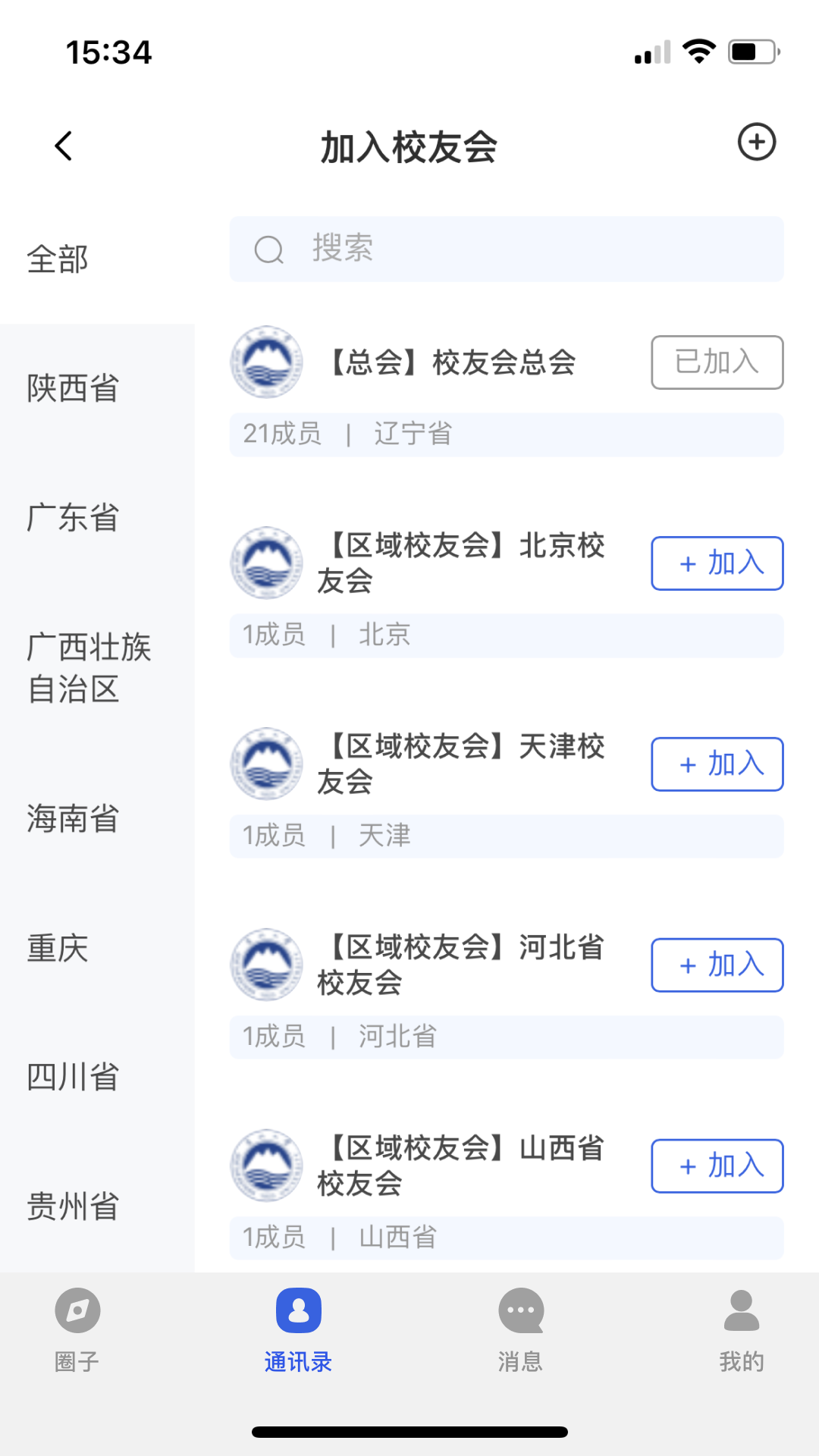Focus the 搜索 search field

click(507, 249)
